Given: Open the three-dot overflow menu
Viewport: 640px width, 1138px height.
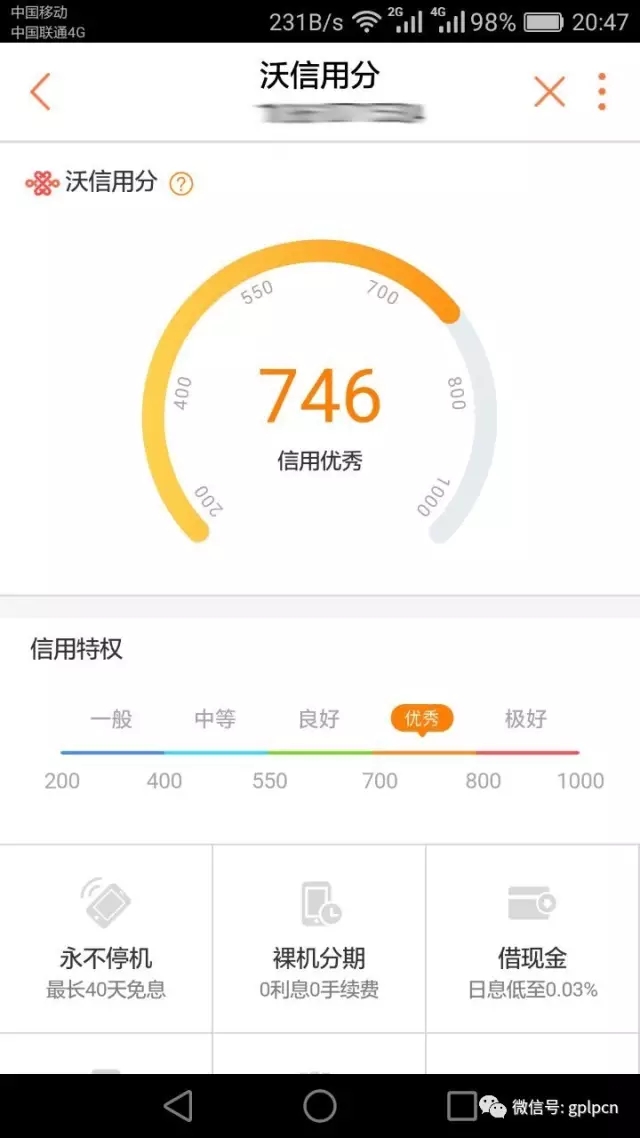Looking at the screenshot, I should (602, 92).
